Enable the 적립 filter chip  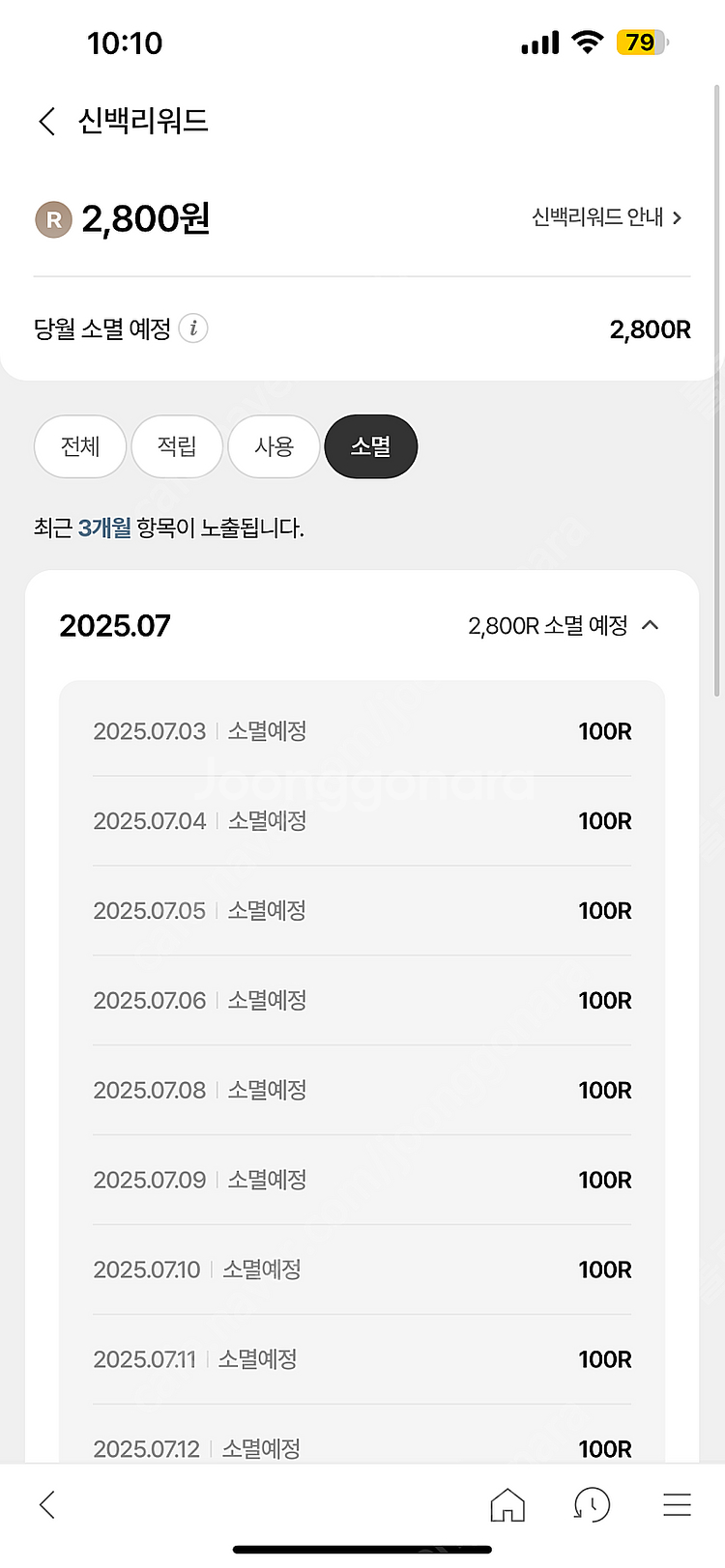click(x=177, y=446)
